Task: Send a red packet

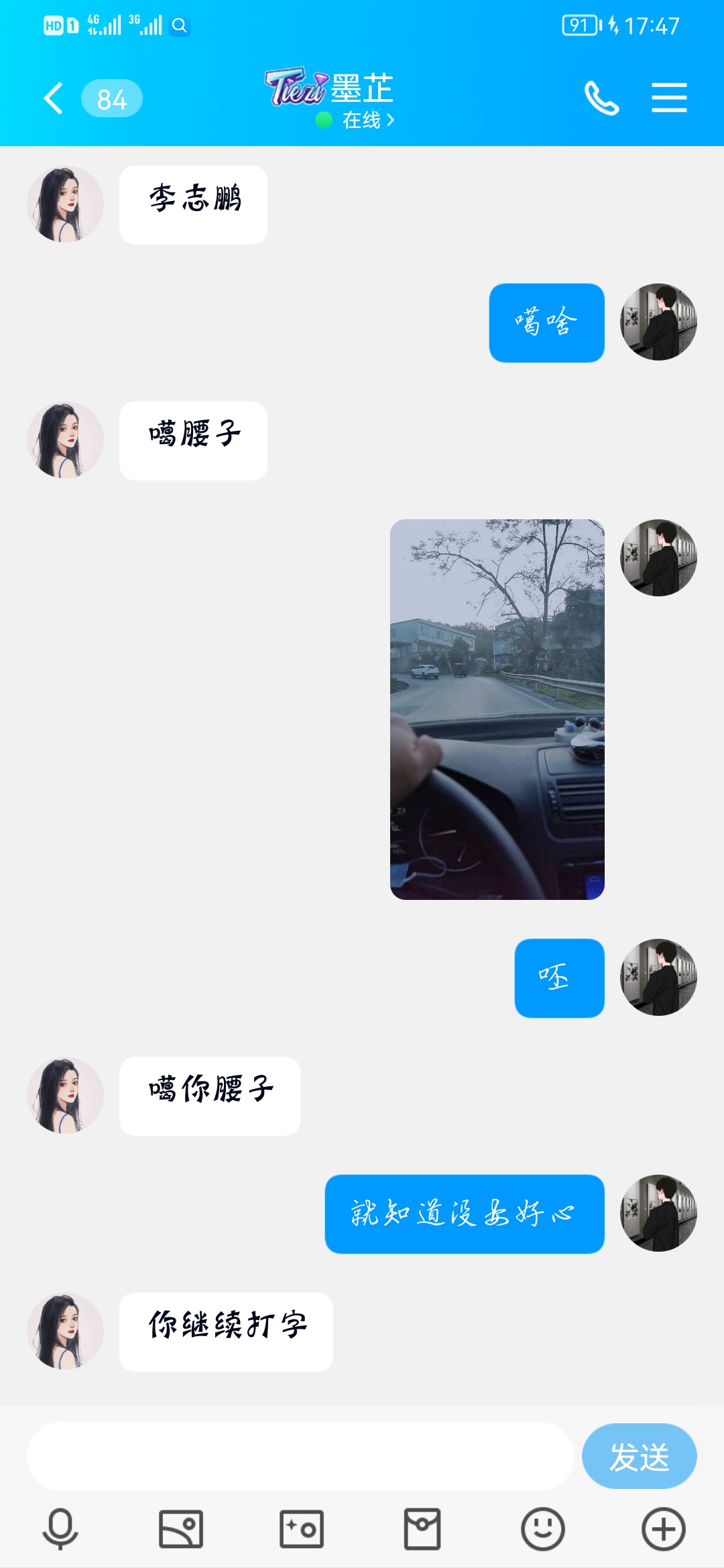Action: pos(422,1529)
